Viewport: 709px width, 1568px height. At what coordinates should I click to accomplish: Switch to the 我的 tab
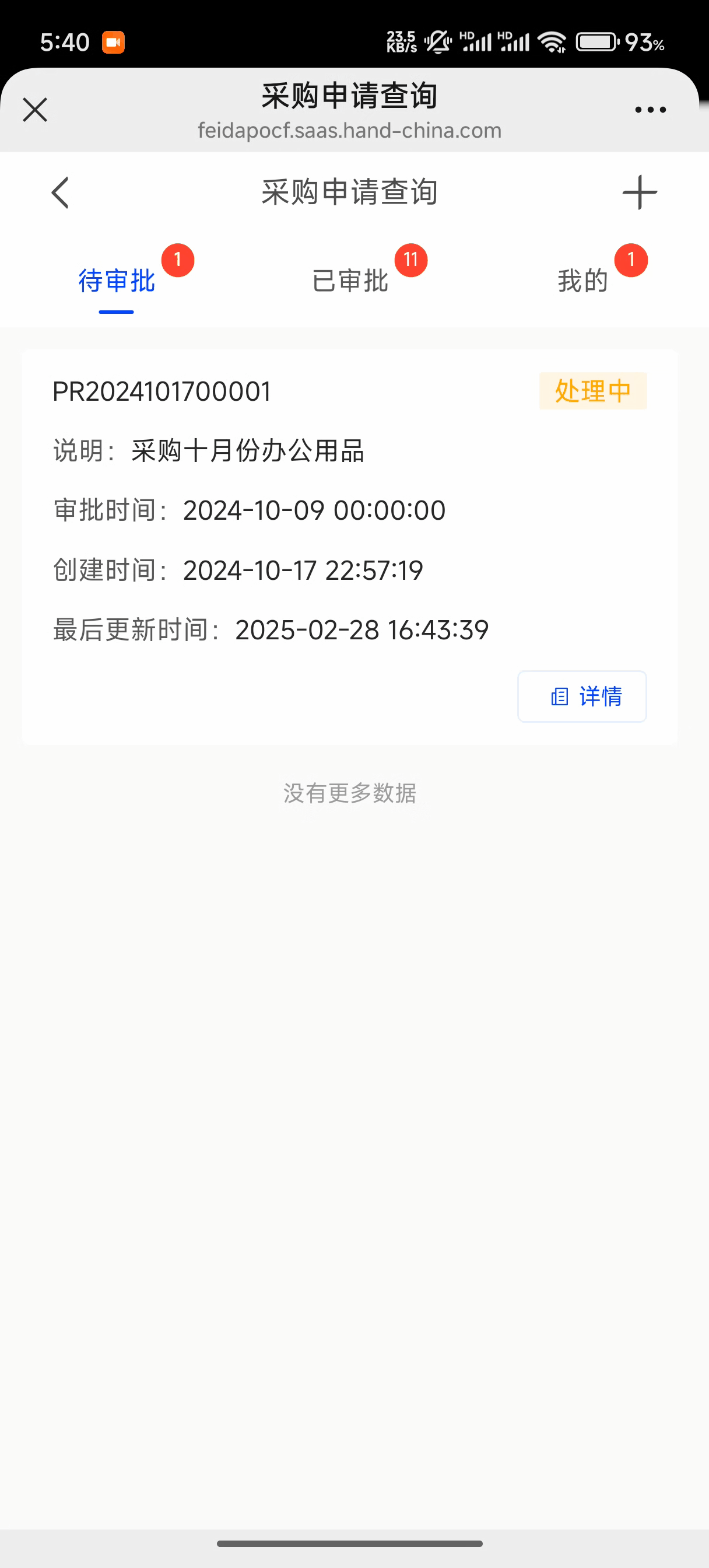pyautogui.click(x=583, y=281)
